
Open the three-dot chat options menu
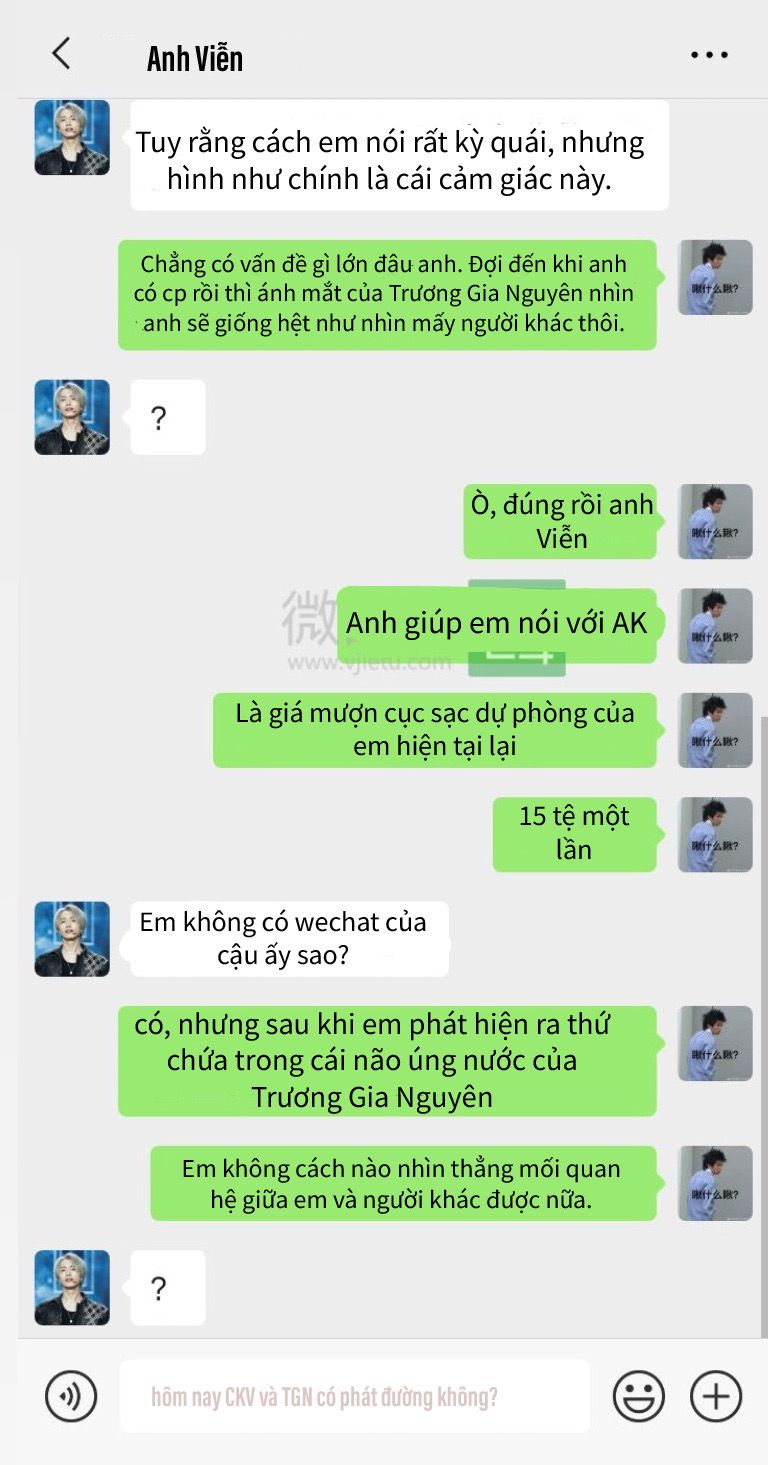pos(709,55)
